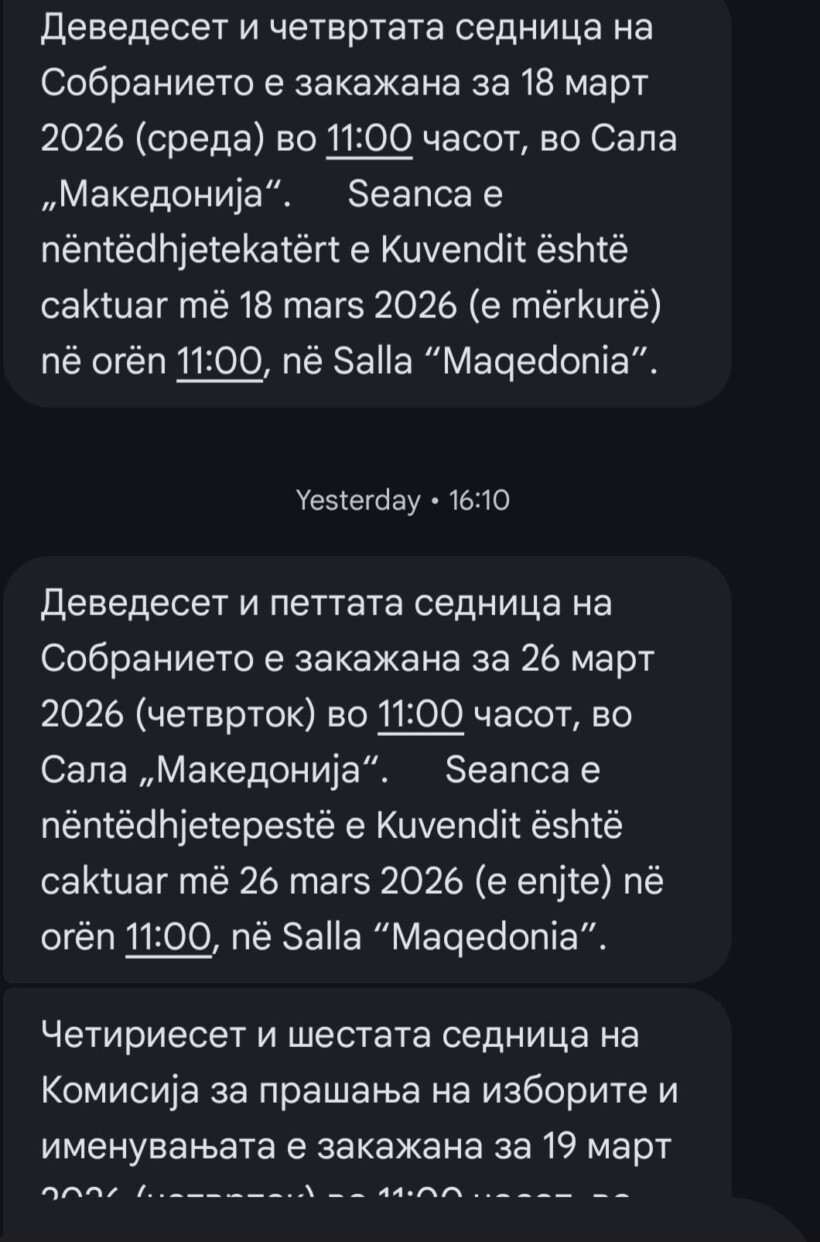Open 11:00 link in the 26 mars Albanian text

(x=169, y=935)
